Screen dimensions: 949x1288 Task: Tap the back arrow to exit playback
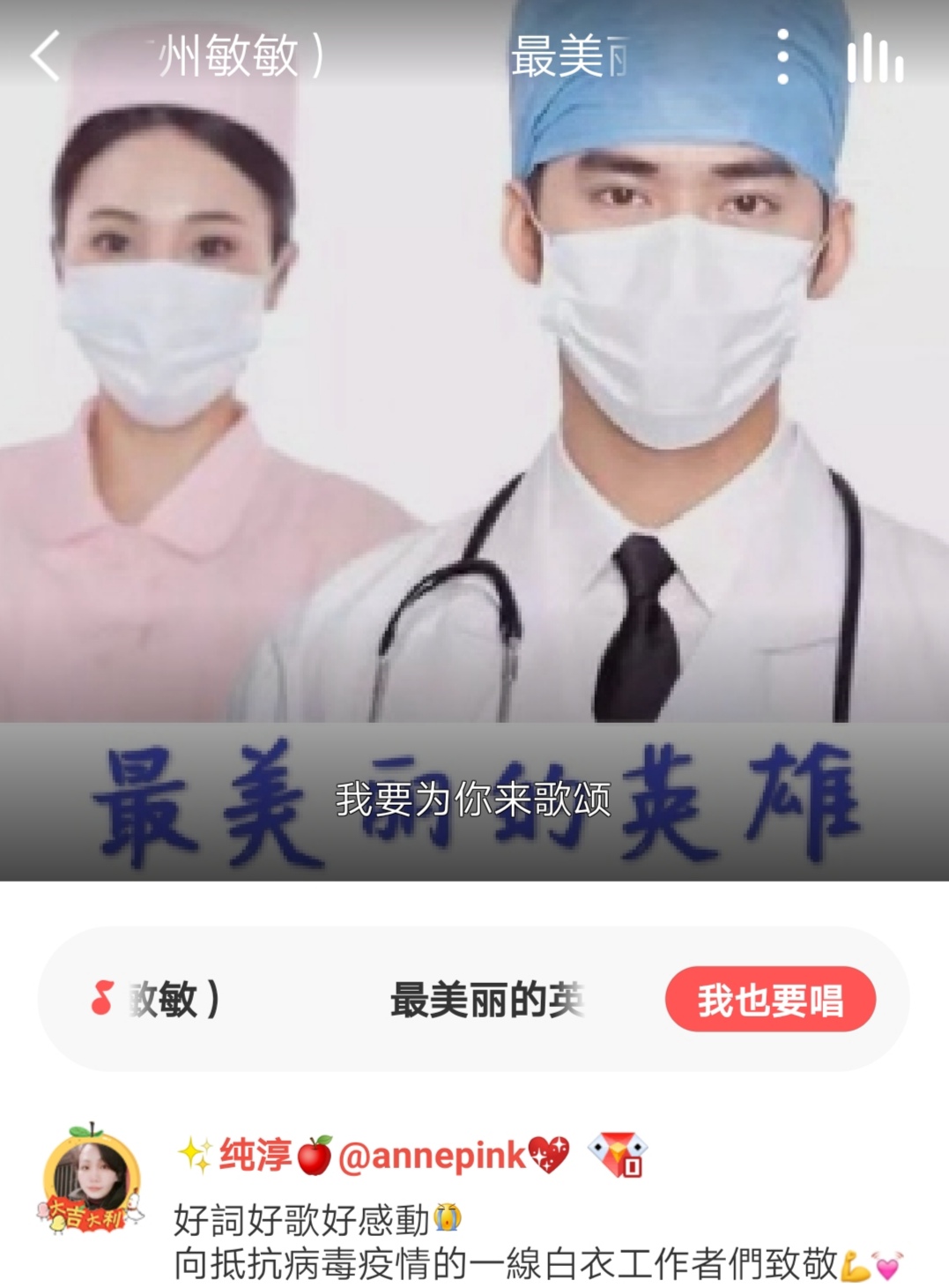[x=42, y=56]
